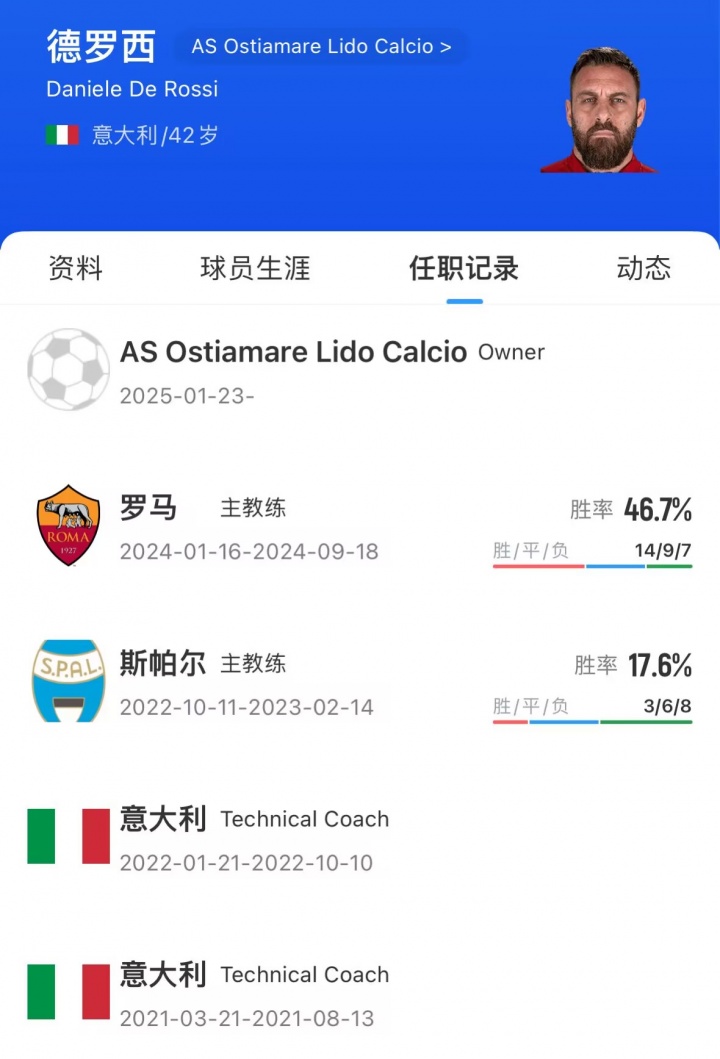Select the 任职记录 tab
The image size is (720, 1059).
464,268
